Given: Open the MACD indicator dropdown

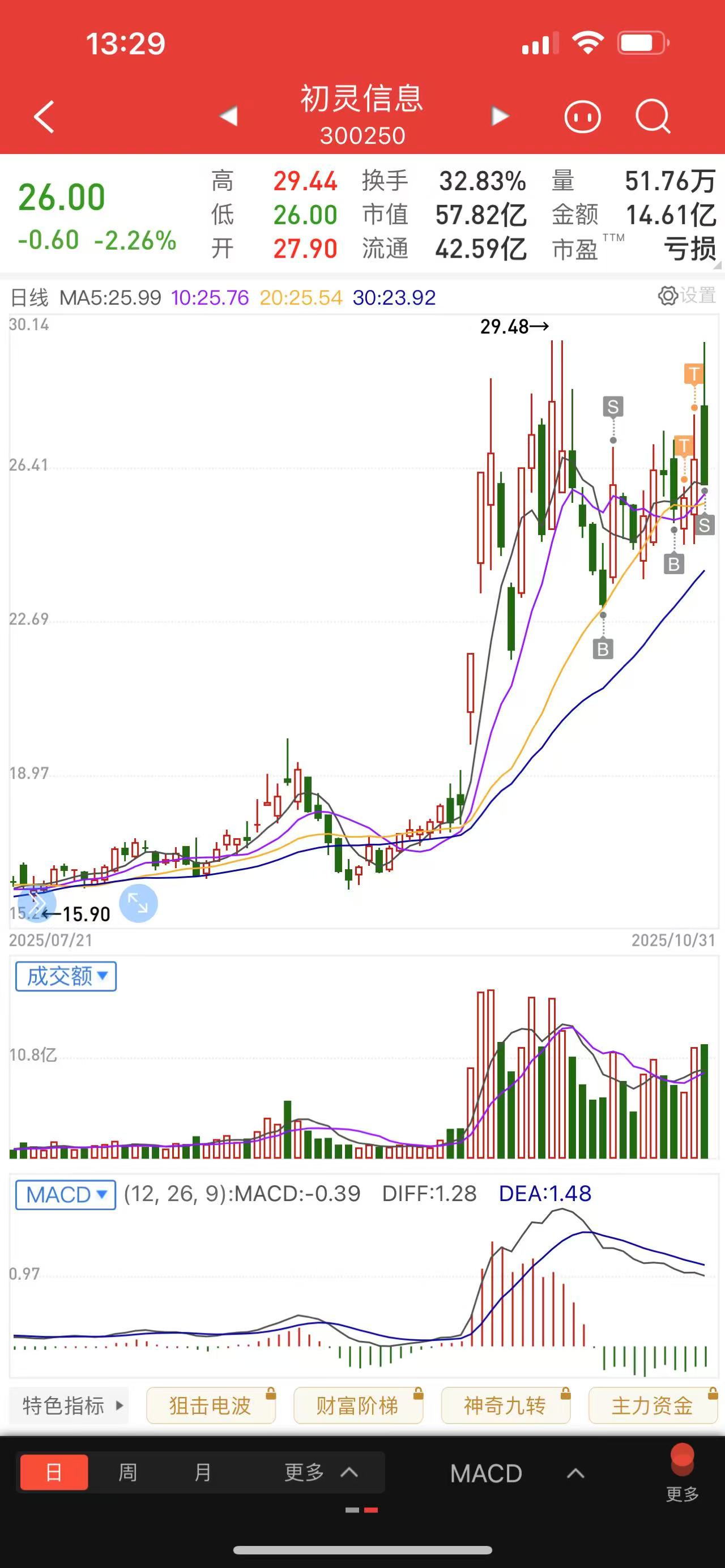Looking at the screenshot, I should click(x=66, y=1194).
